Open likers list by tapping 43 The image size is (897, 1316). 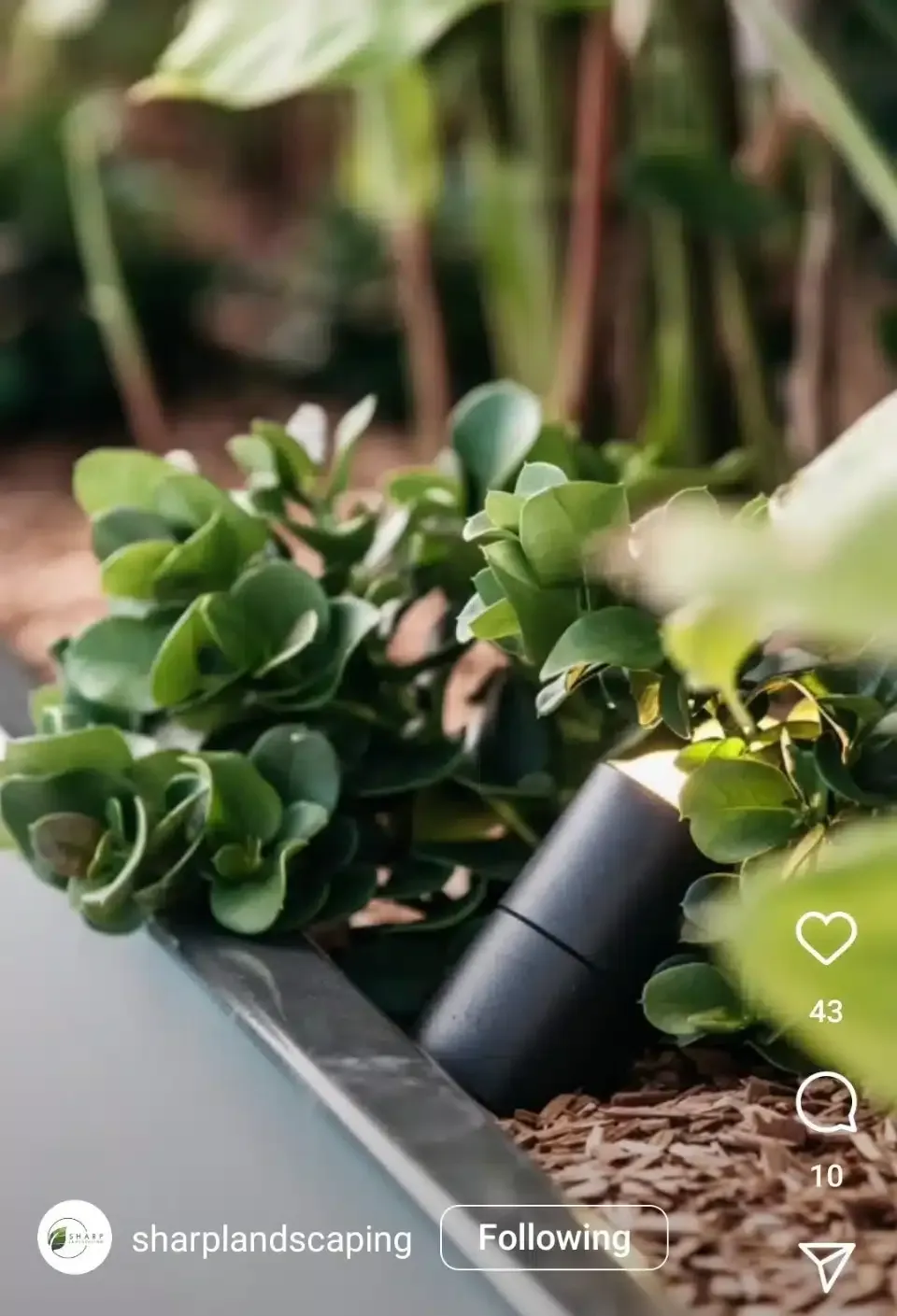[x=826, y=1009]
